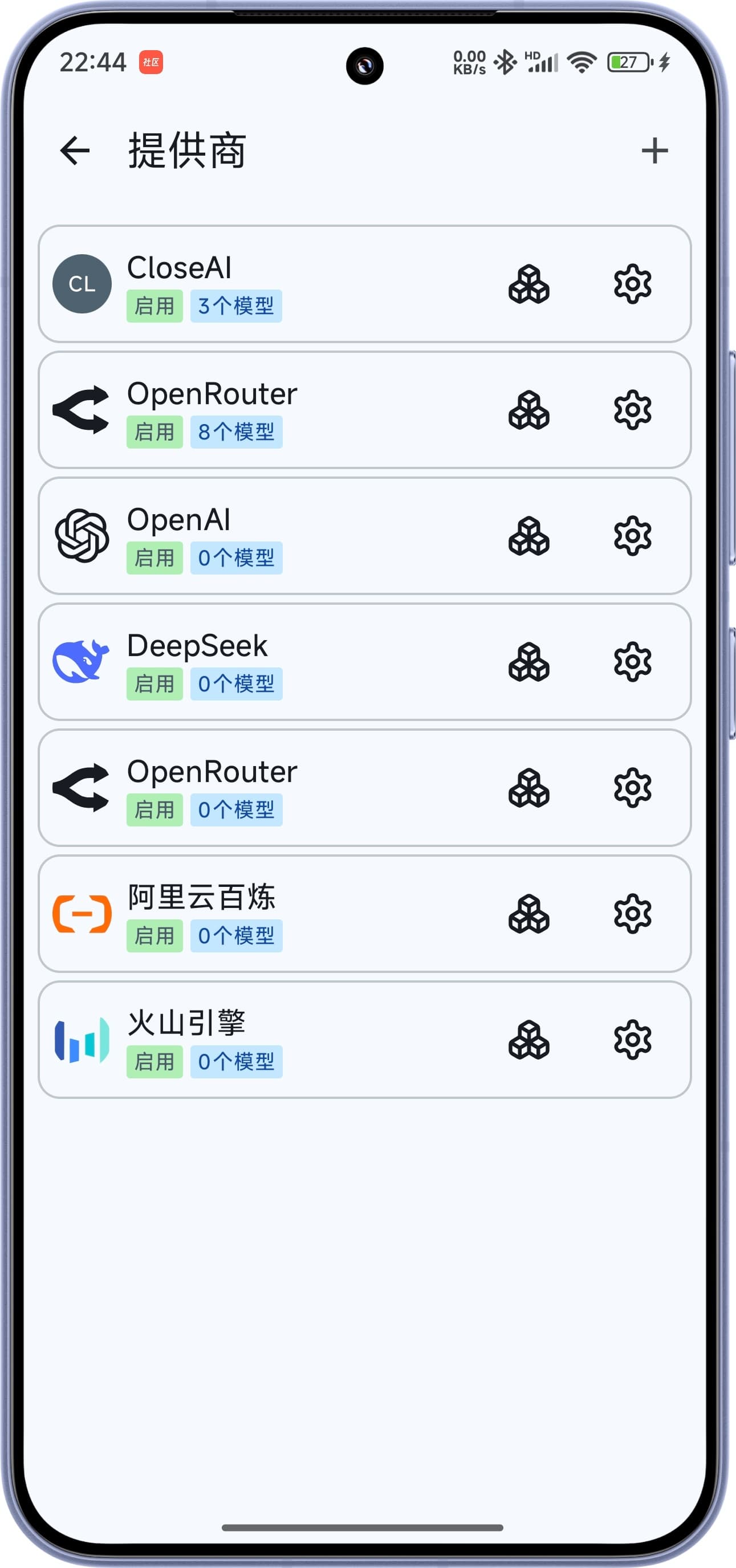The image size is (736, 1568).
Task: Open the settings gear for 火山引擎
Action: pyautogui.click(x=632, y=1040)
